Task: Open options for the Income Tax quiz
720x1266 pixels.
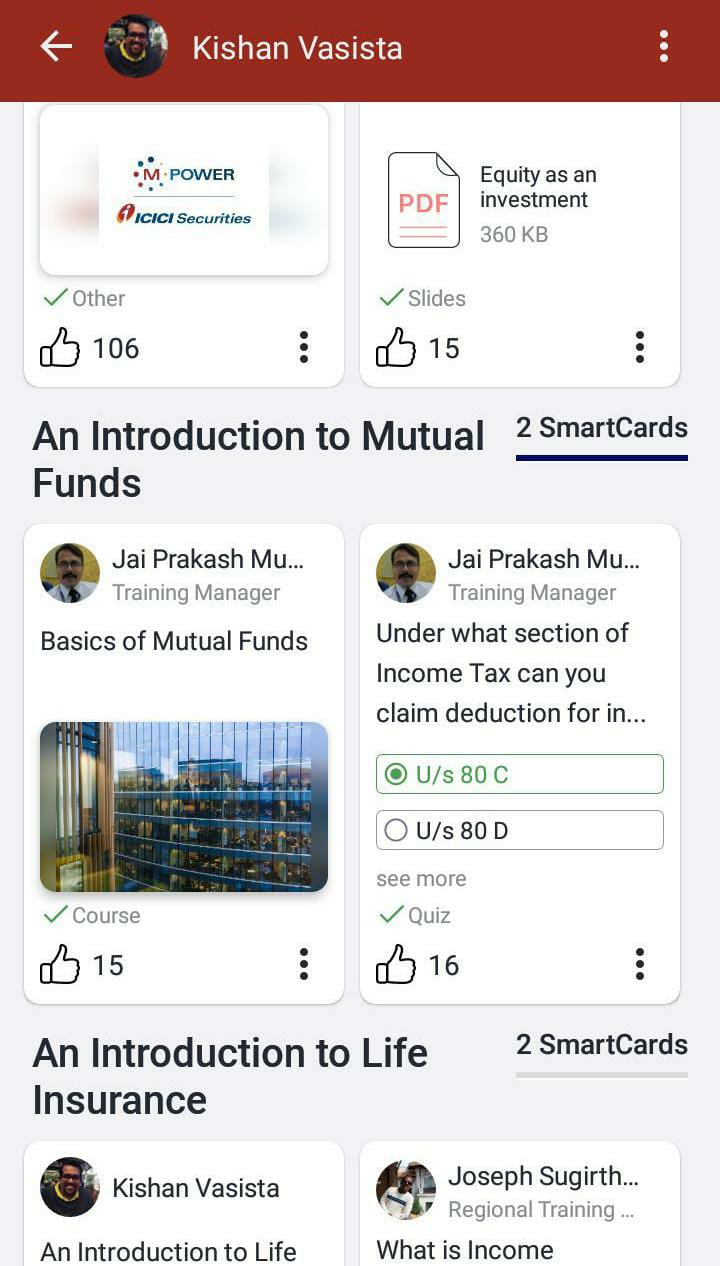Action: 640,965
